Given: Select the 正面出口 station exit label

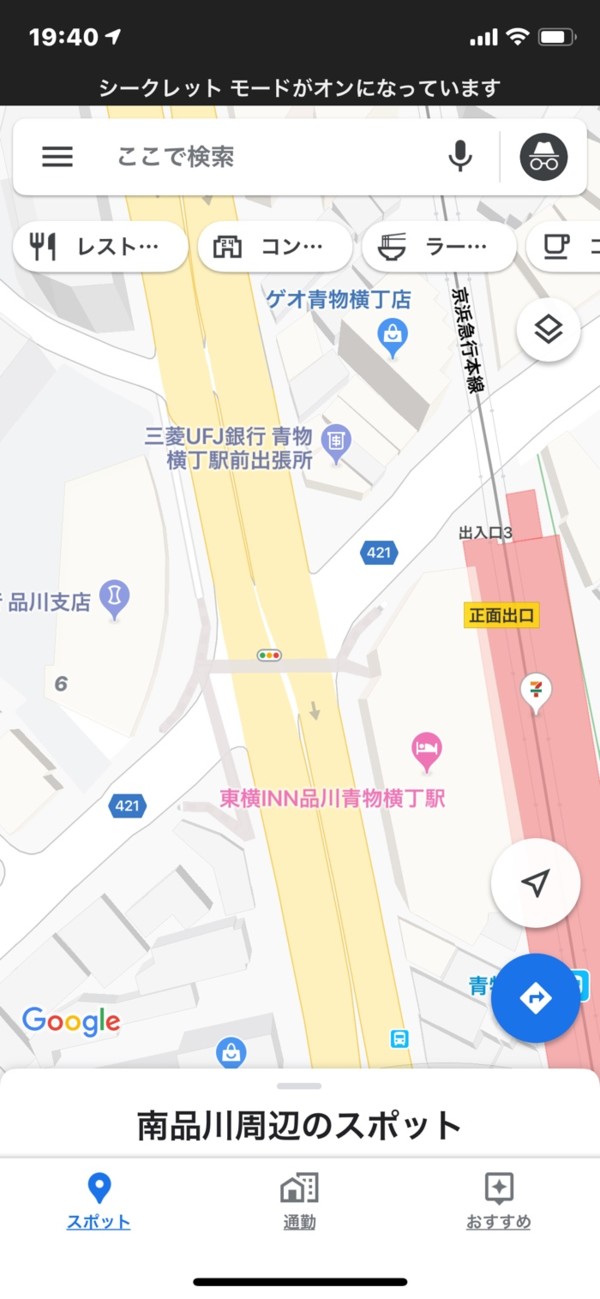Looking at the screenshot, I should pos(502,615).
